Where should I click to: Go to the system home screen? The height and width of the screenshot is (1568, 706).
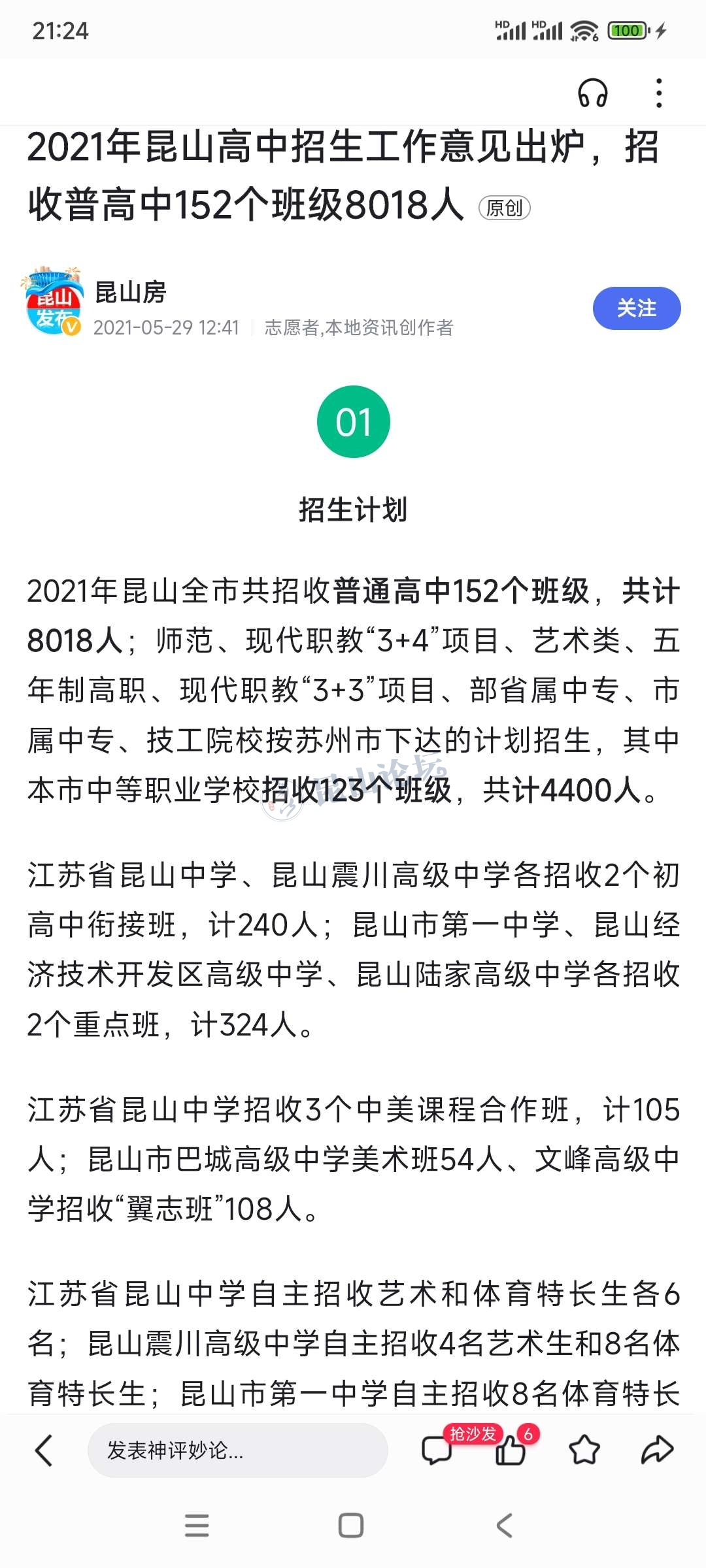(x=351, y=1526)
